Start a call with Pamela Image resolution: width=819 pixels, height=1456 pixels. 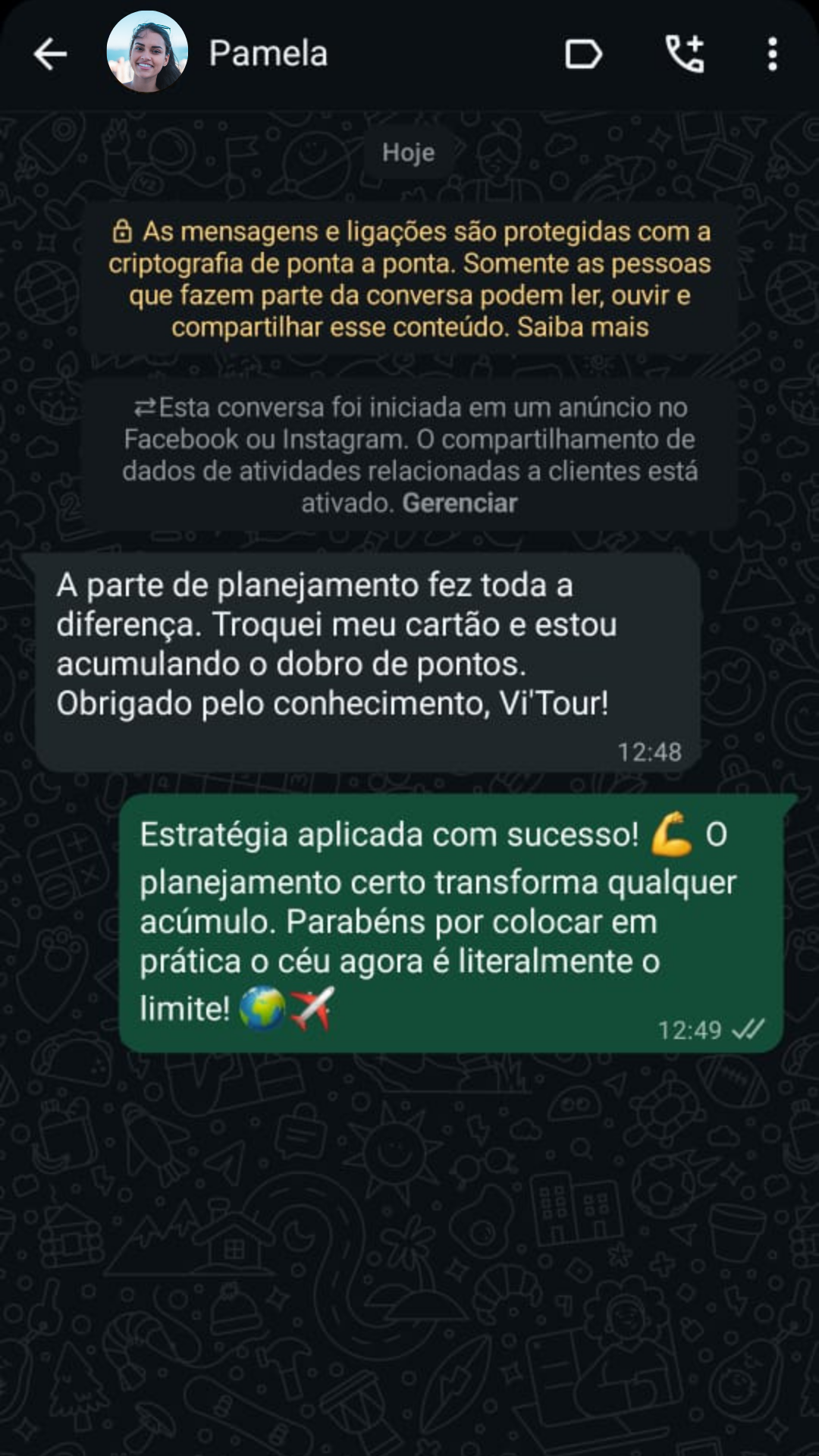pyautogui.click(x=685, y=54)
